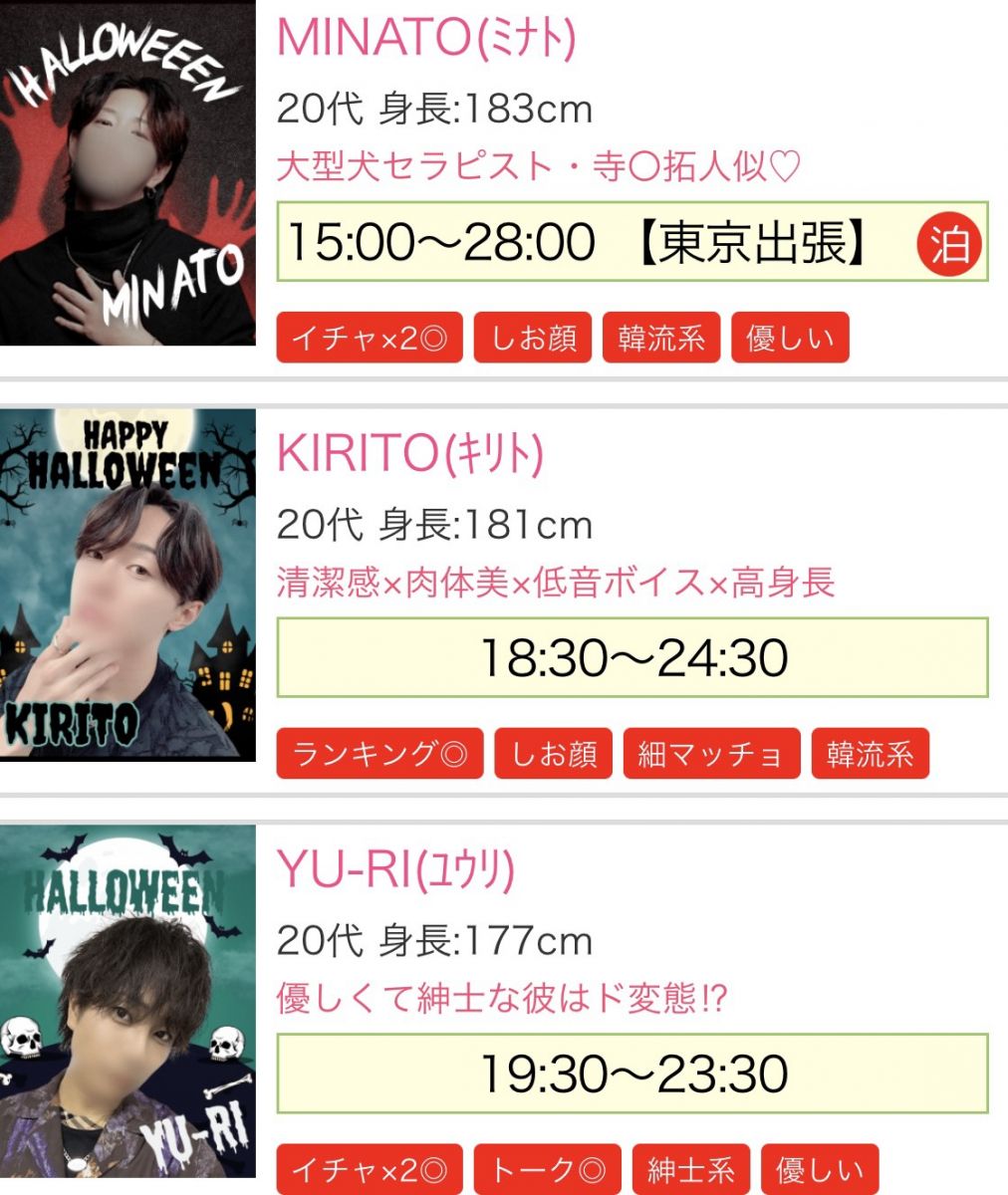This screenshot has height=1195, width=1008.
Task: Tap the 紳士系 tag under YU-RI
Action: [x=691, y=1169]
